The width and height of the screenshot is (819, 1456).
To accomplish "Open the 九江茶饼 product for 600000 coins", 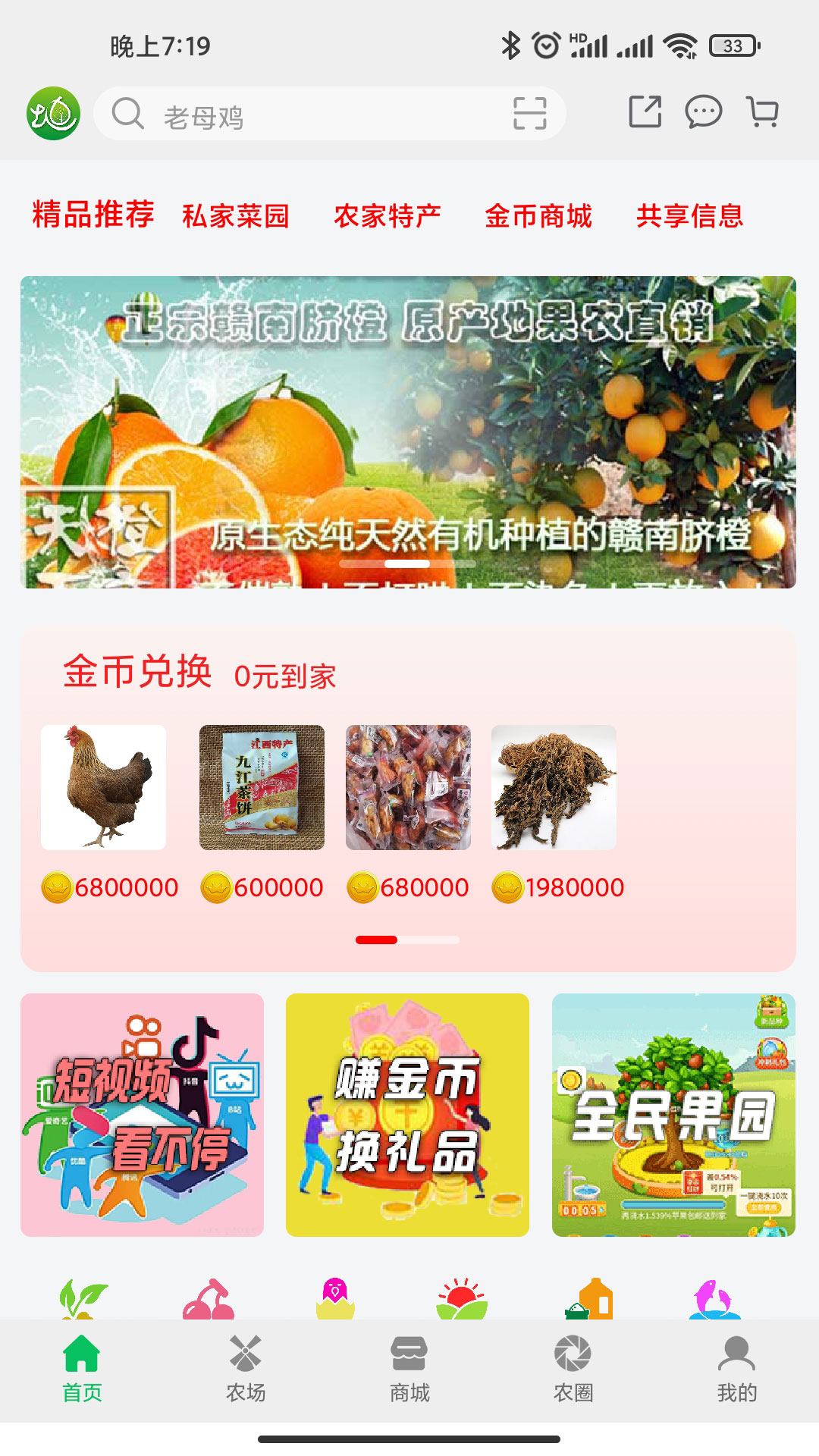I will point(262,787).
